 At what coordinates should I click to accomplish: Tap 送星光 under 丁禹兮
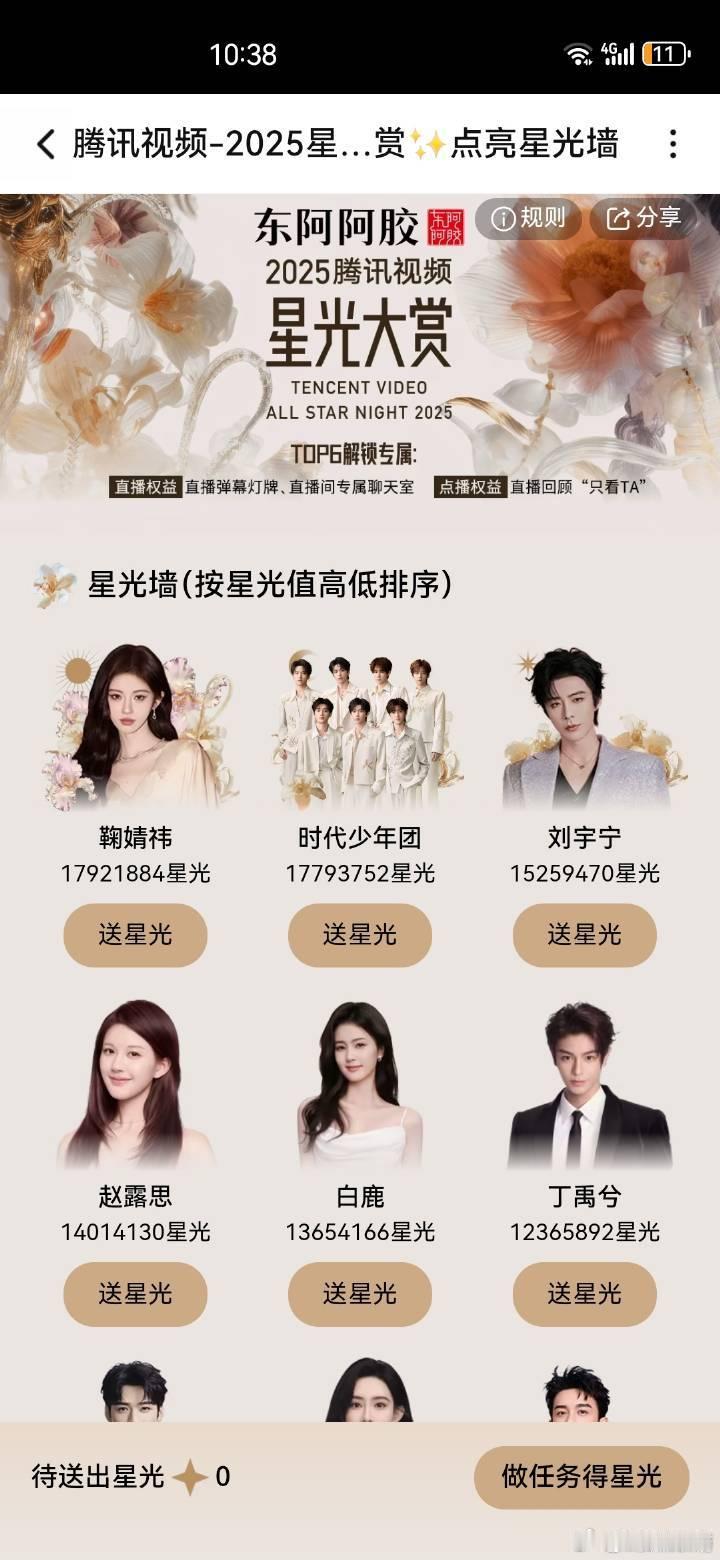pyautogui.click(x=584, y=1294)
